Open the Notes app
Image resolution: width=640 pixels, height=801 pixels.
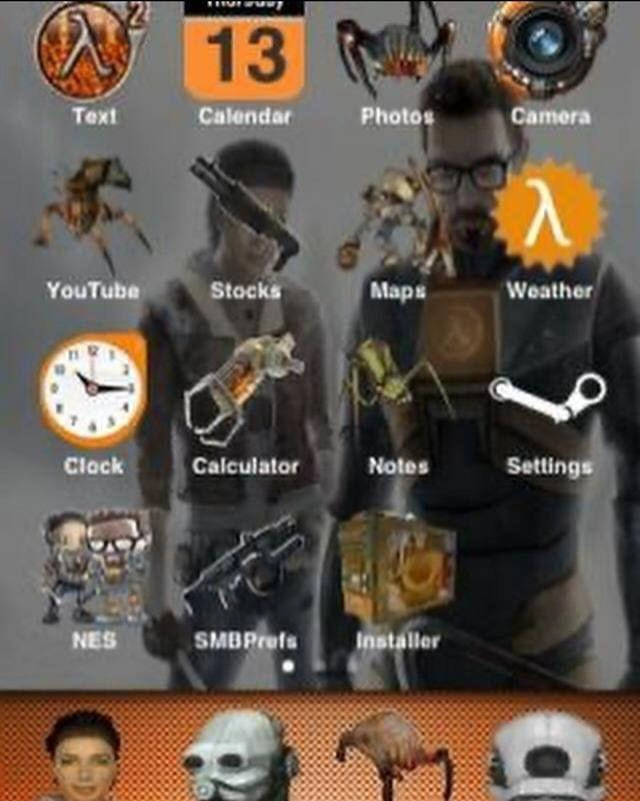pyautogui.click(x=395, y=390)
